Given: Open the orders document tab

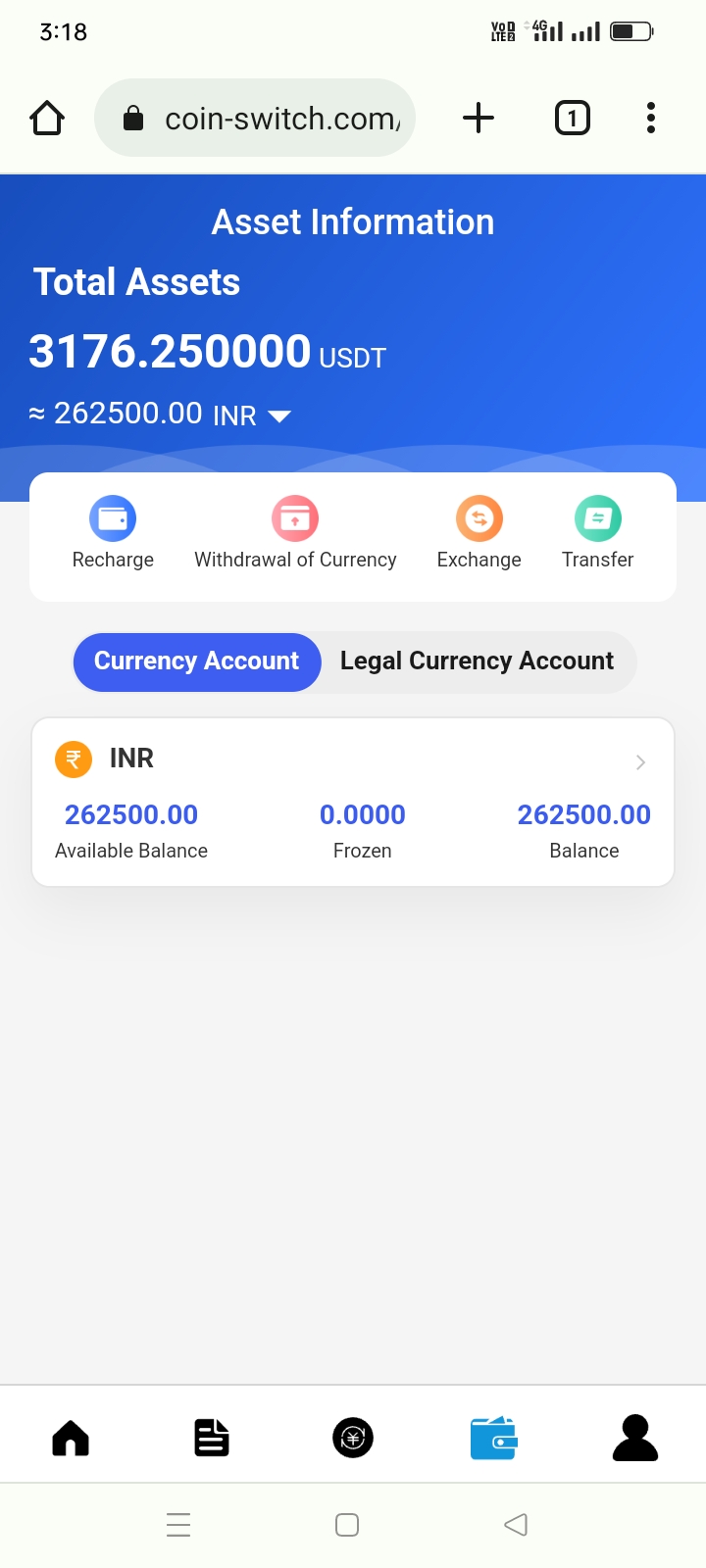Looking at the screenshot, I should click(x=212, y=1439).
